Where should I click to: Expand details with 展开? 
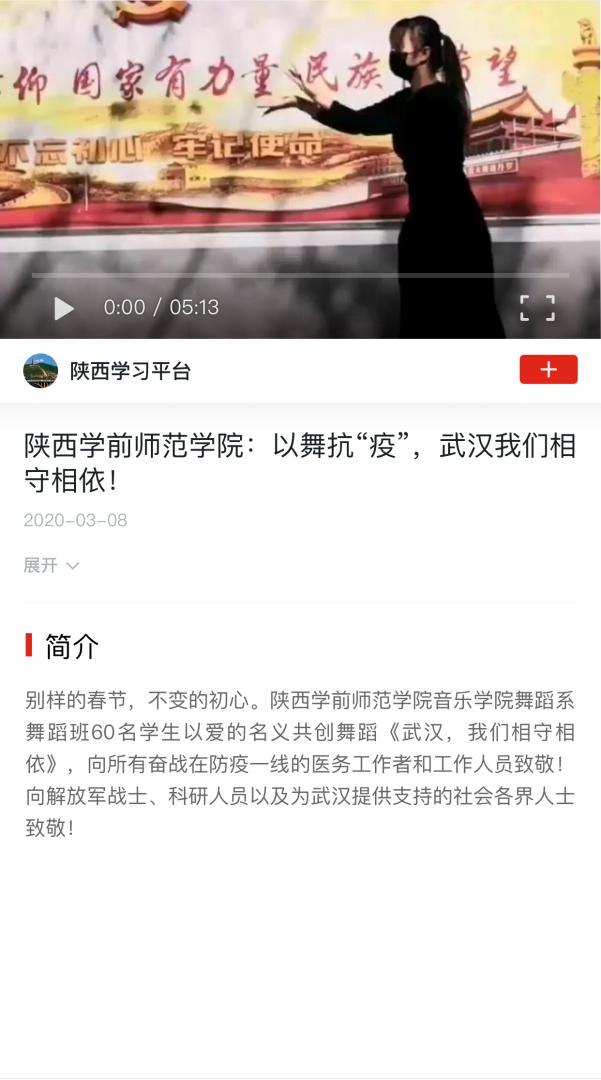pos(51,565)
